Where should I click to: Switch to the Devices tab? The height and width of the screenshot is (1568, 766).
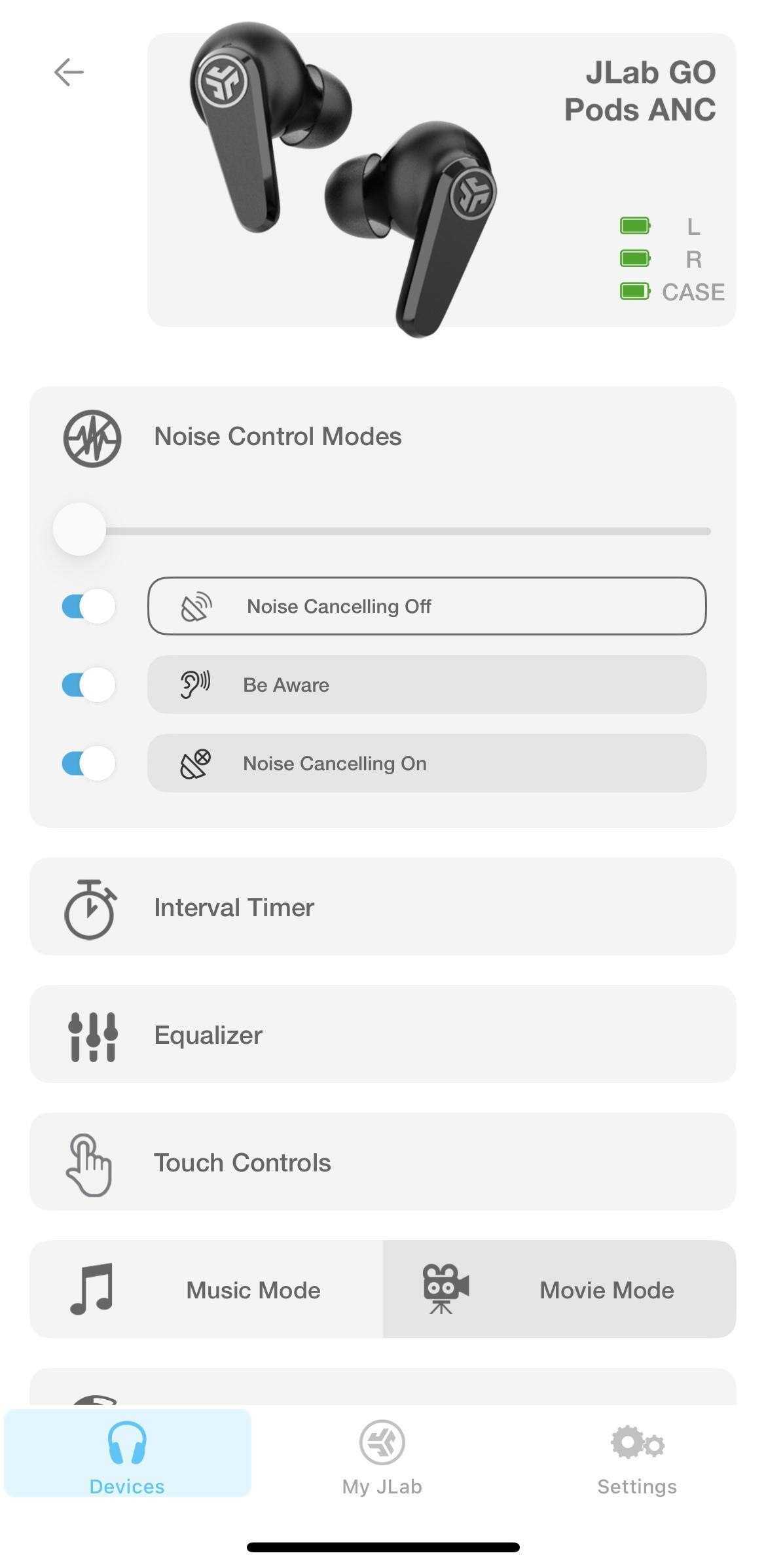127,1454
